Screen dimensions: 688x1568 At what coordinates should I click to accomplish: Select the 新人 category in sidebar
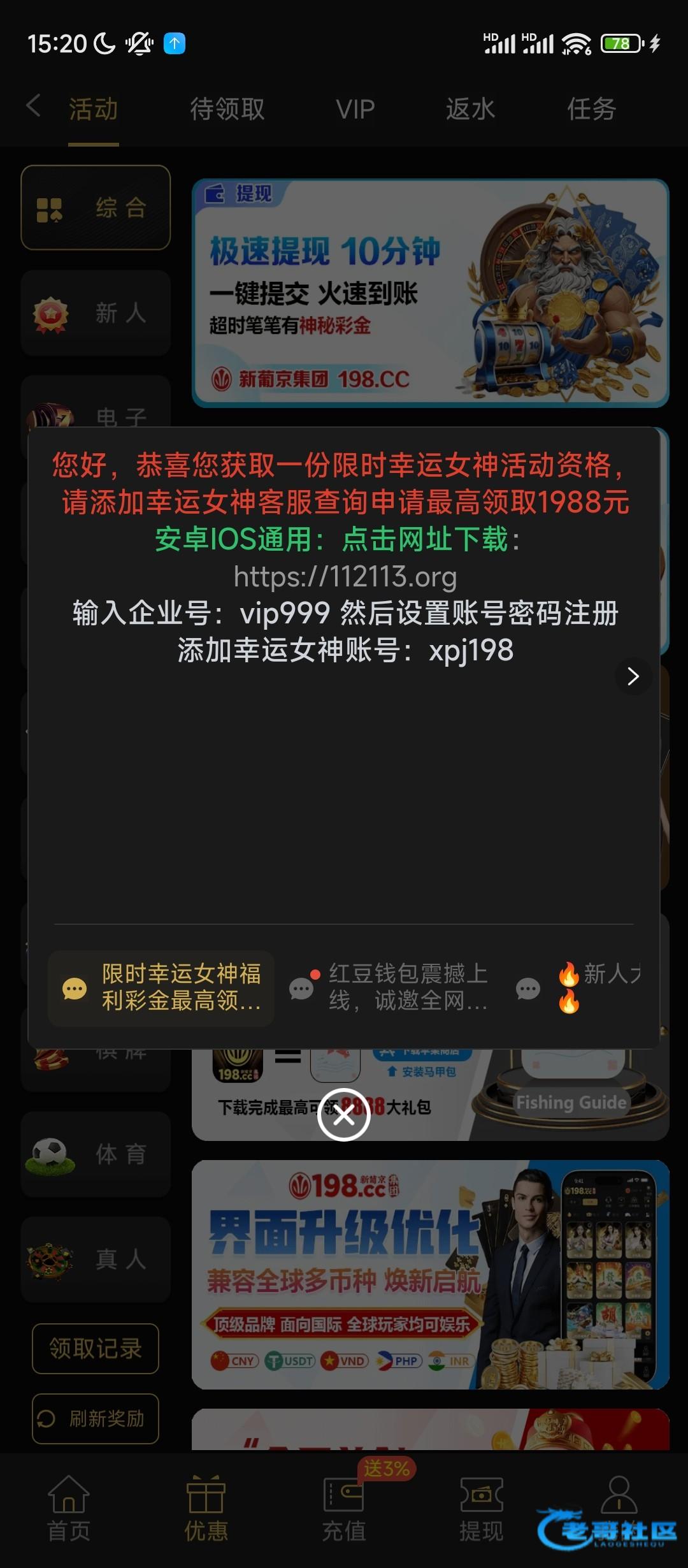pyautogui.click(x=96, y=313)
